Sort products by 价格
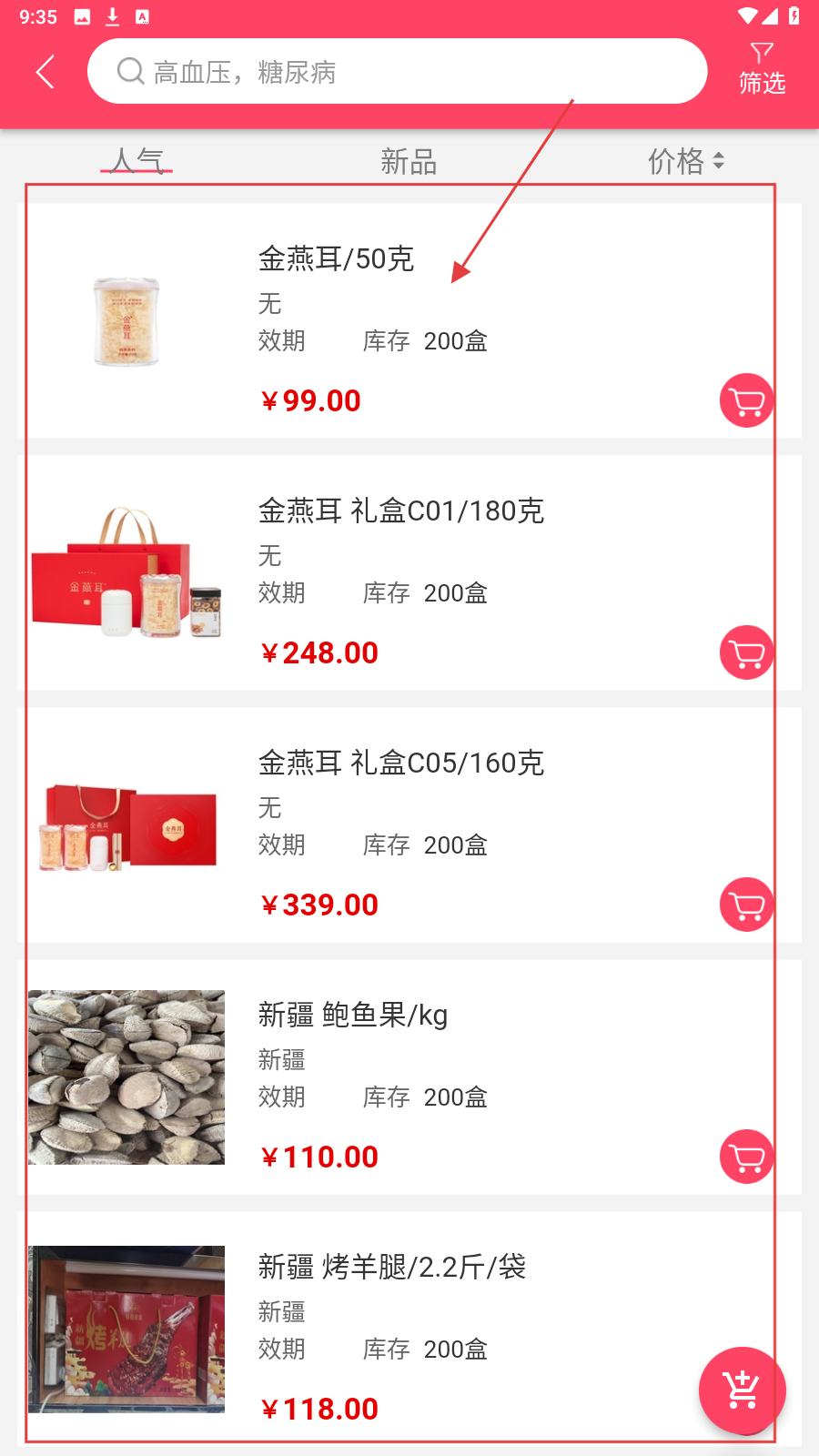 (685, 162)
